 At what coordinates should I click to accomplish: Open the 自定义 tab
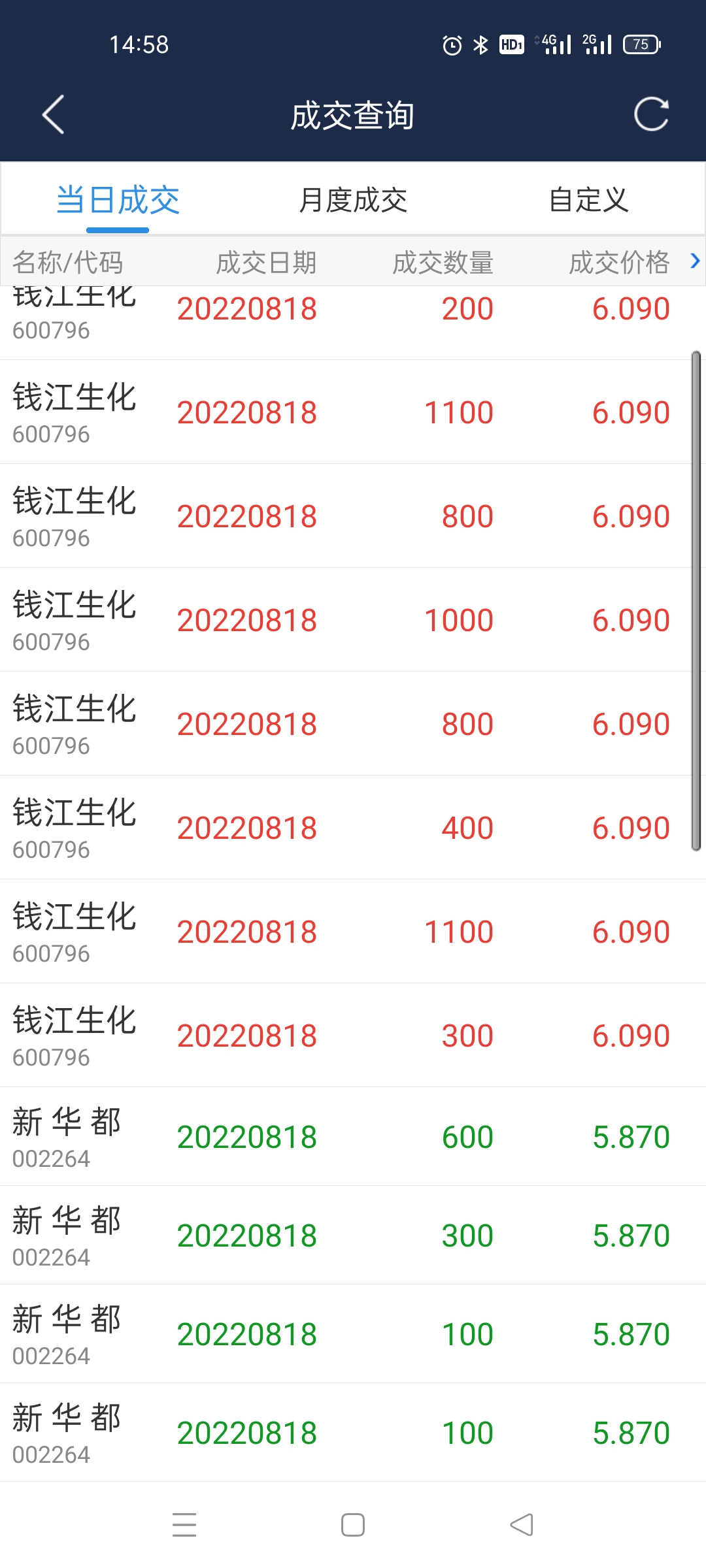(x=588, y=200)
